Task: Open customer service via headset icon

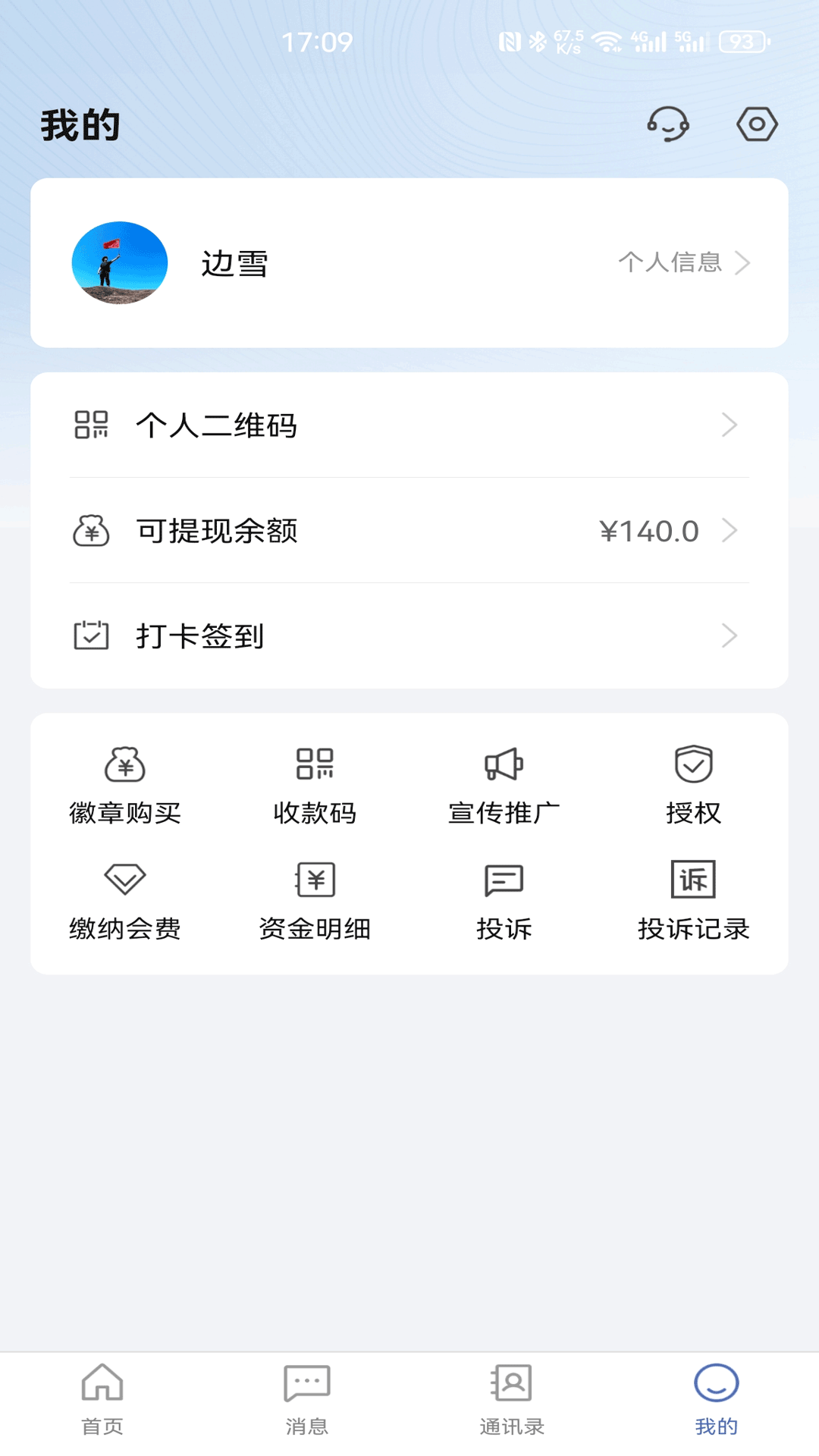Action: coord(667,125)
